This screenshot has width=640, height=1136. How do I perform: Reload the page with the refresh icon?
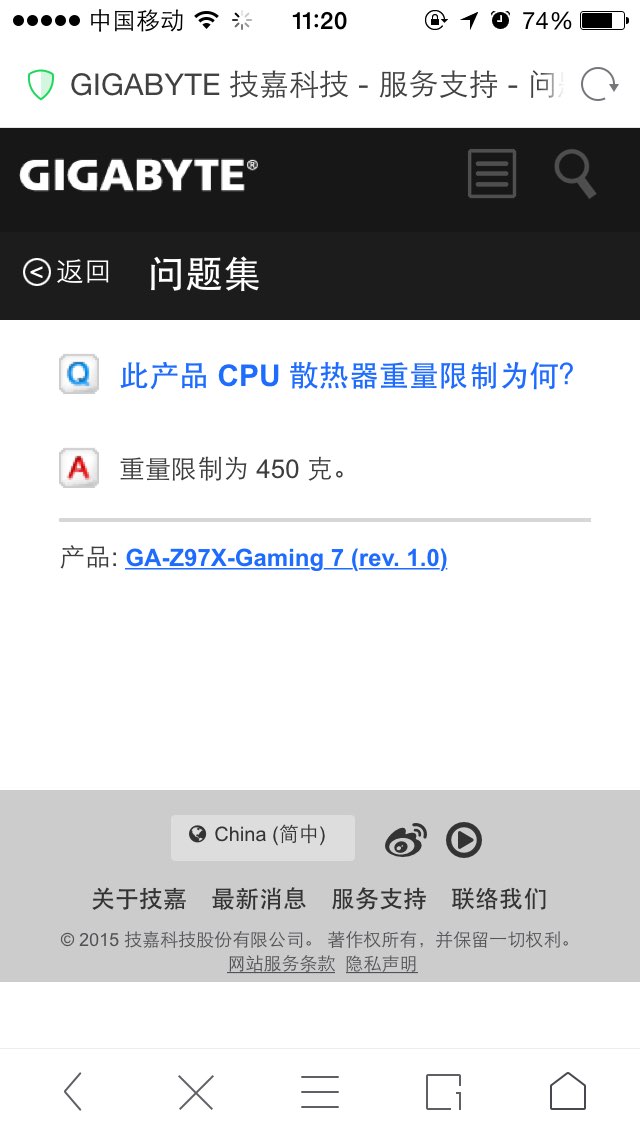(x=599, y=85)
